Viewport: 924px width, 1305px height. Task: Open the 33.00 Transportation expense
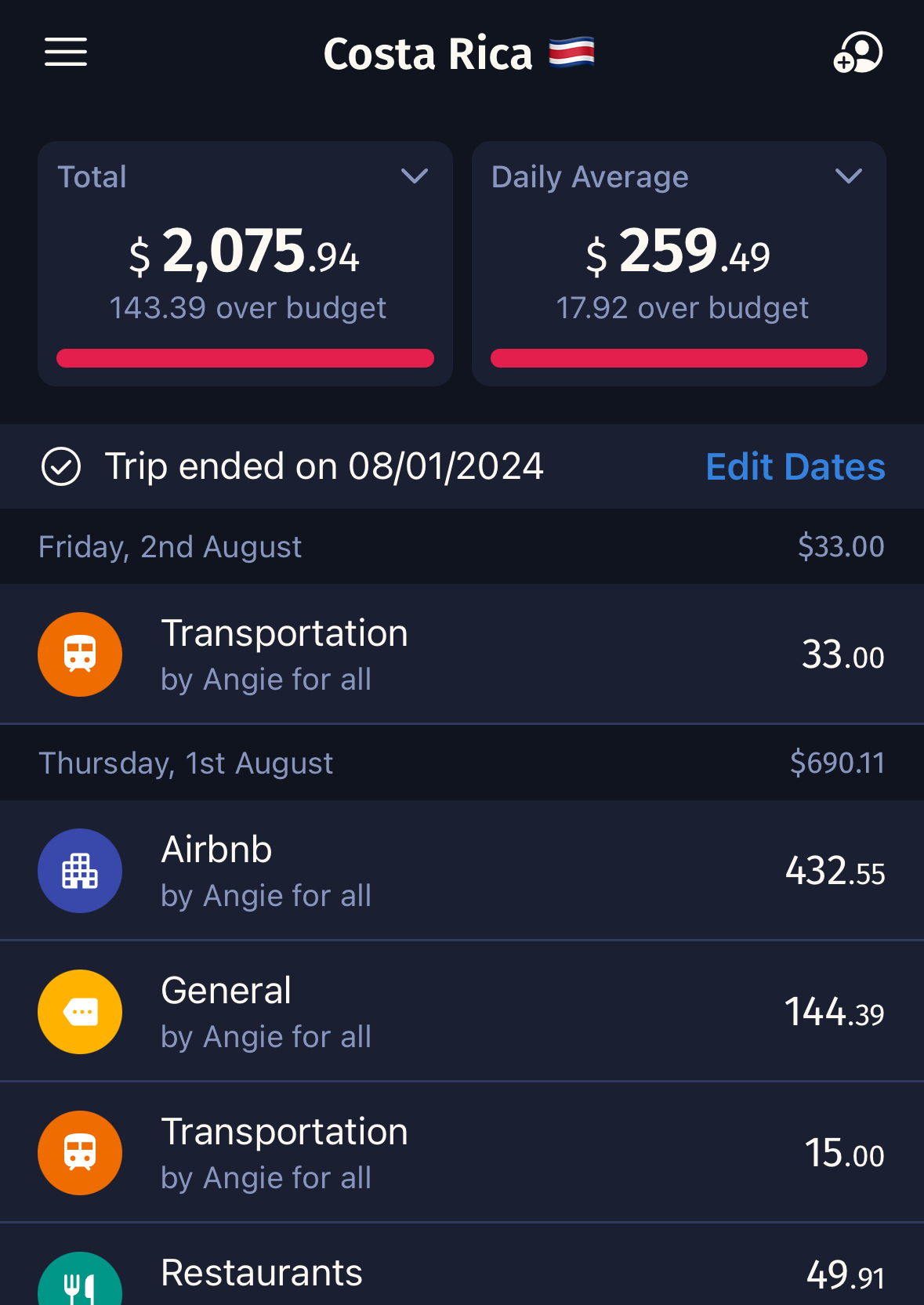coord(462,654)
